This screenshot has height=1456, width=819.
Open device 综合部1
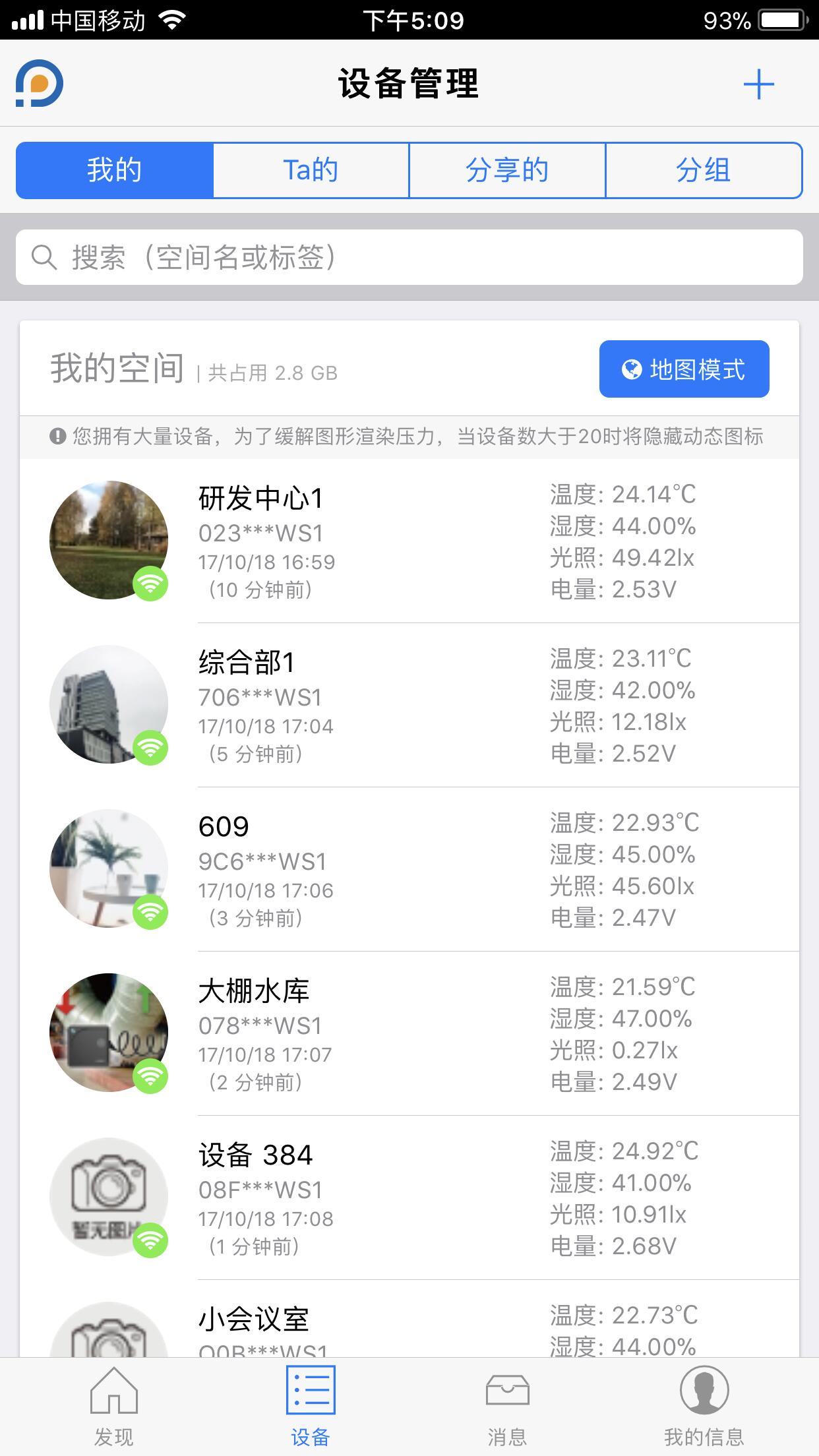click(x=409, y=705)
